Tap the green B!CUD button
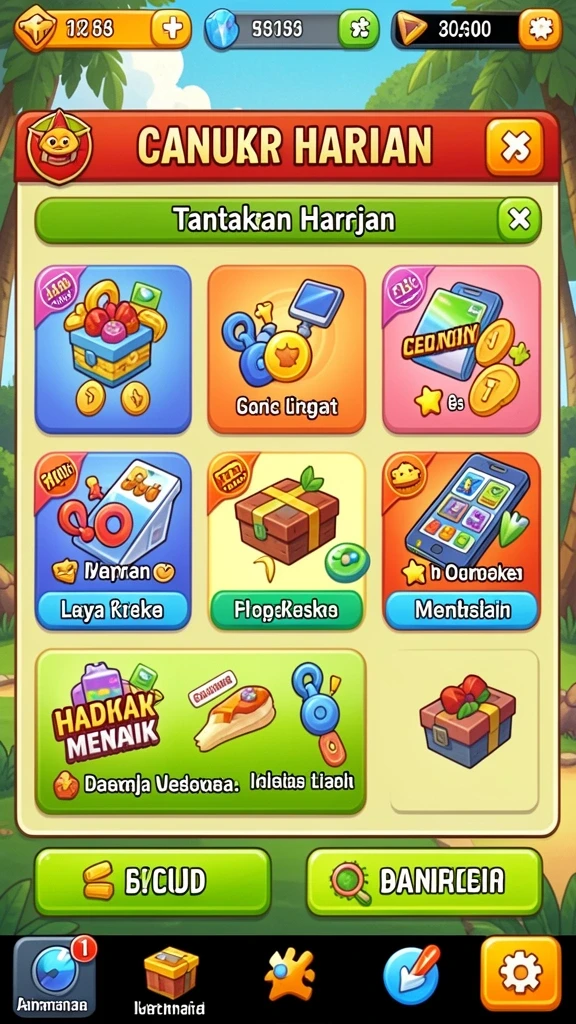Screen dimensions: 576x1024 [152, 882]
